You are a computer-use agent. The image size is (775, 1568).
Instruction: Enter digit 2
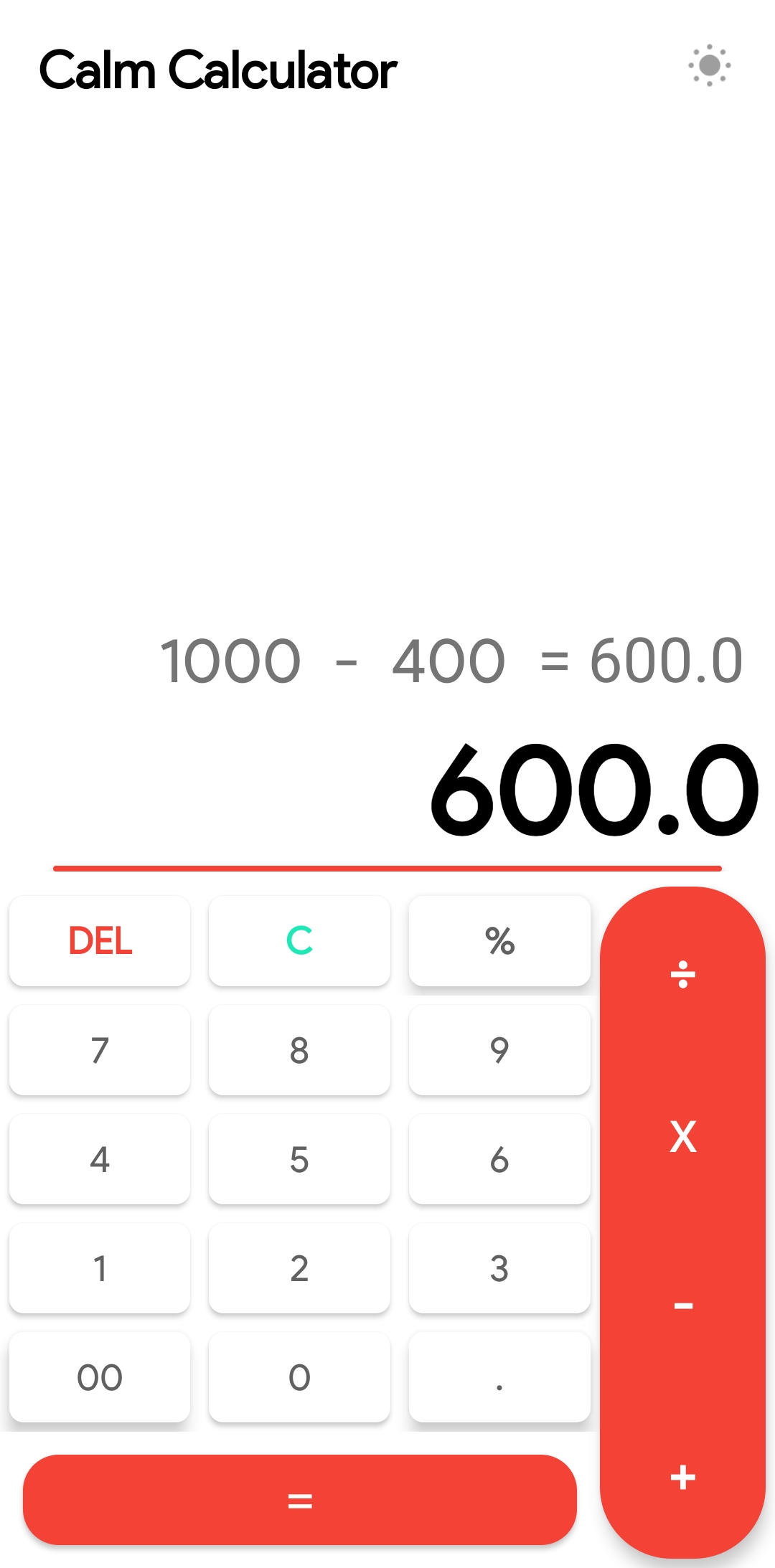[299, 1268]
